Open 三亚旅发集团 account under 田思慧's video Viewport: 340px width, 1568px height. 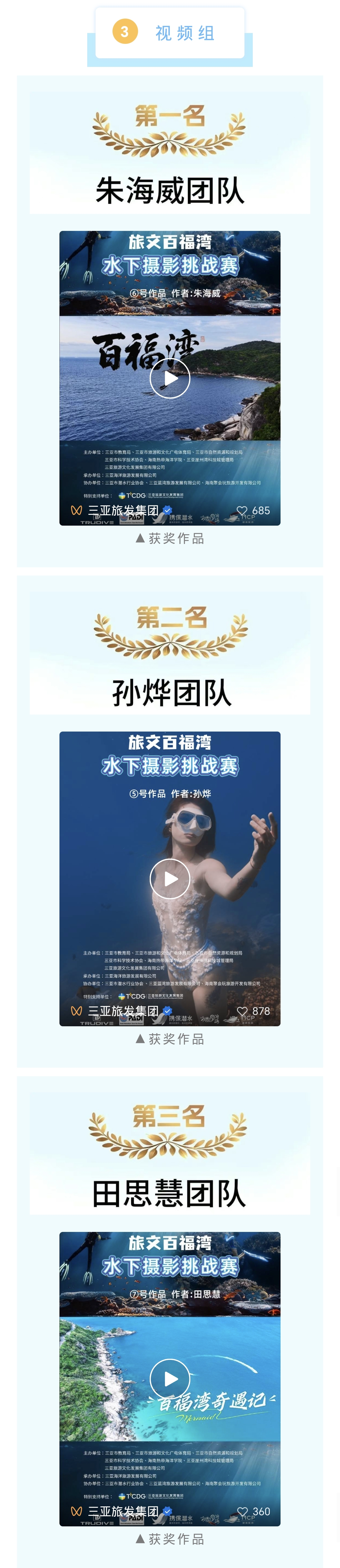coord(123,1511)
